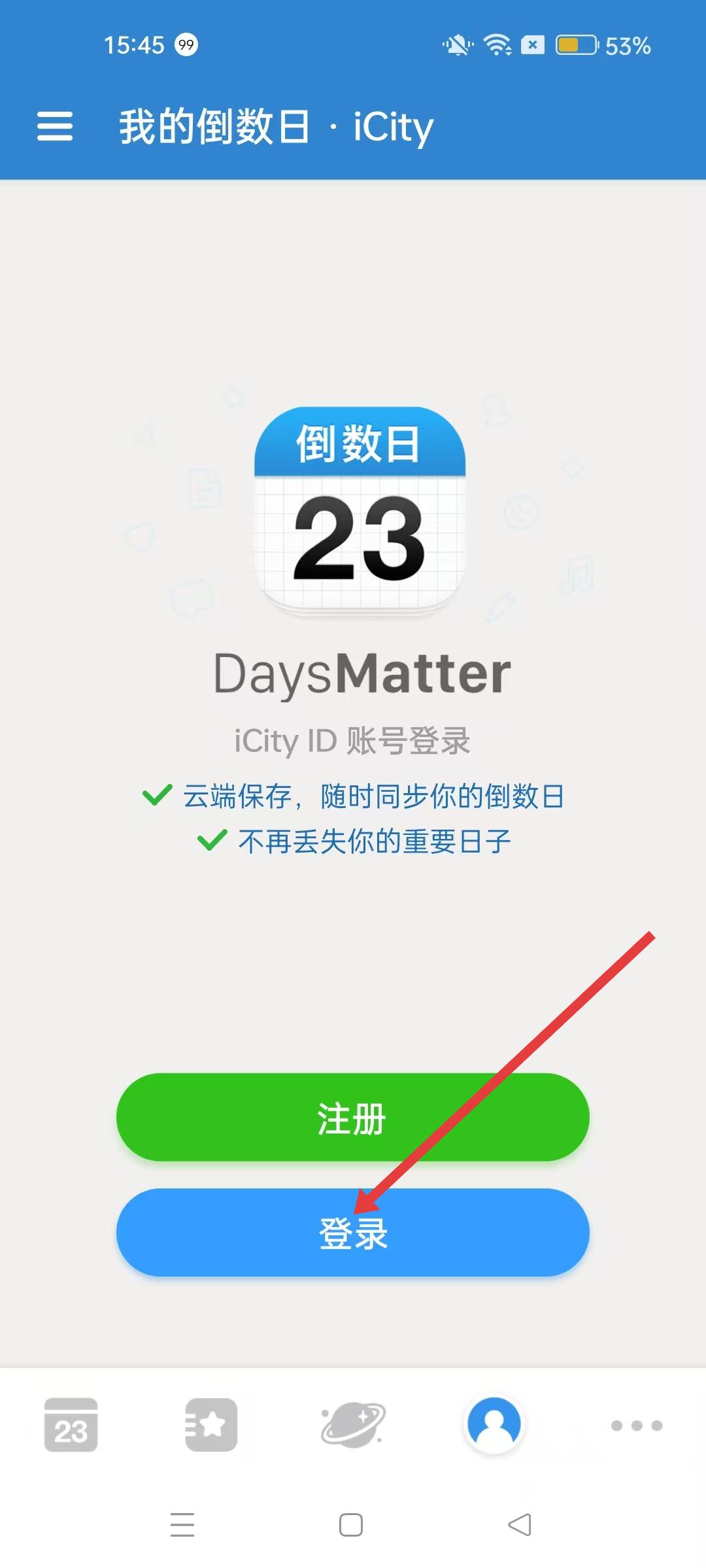Switch to the calendar 23 countdown tab

pos(71,1425)
